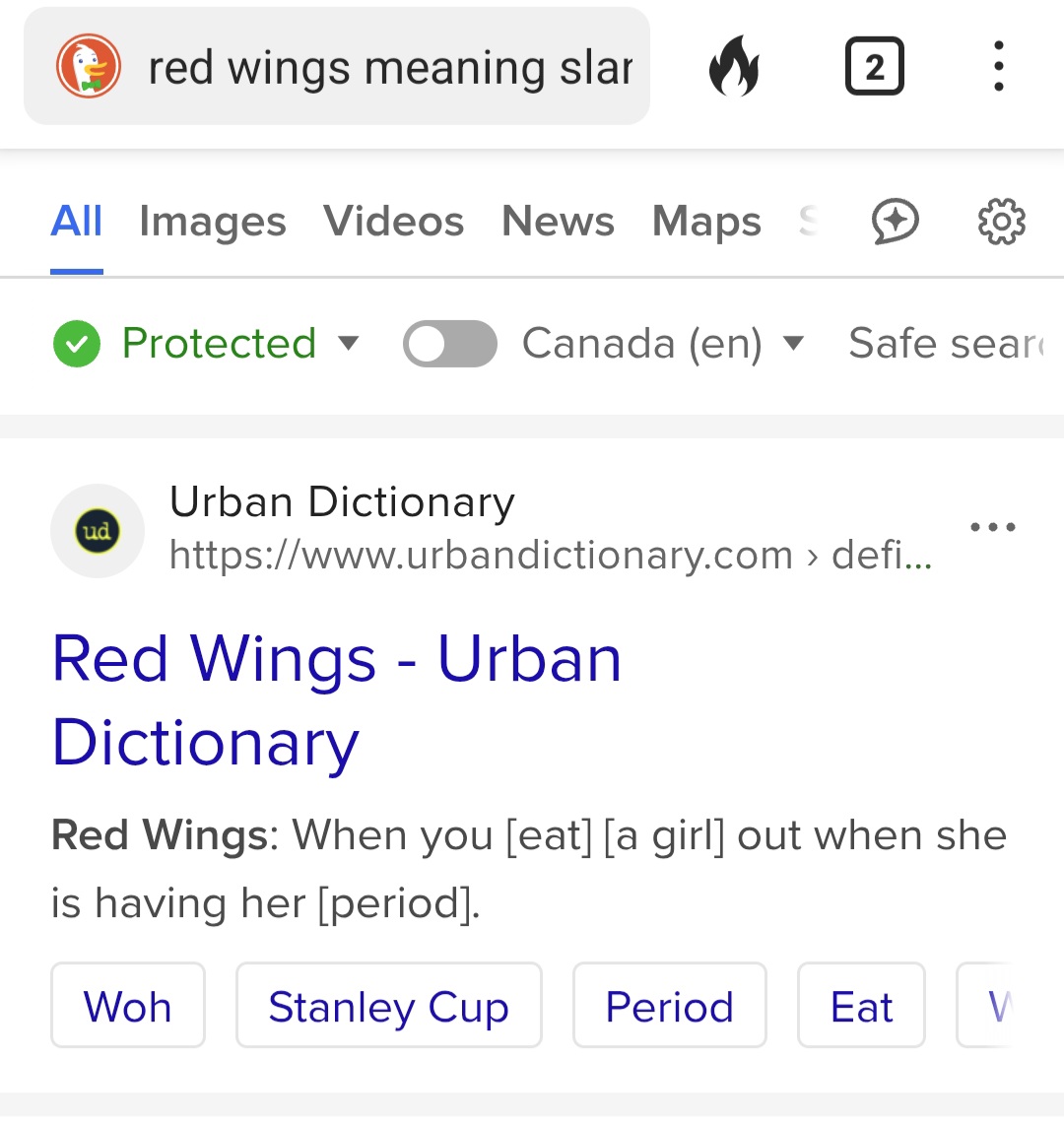Switch to the Images tab
1064x1124 pixels.
click(x=213, y=222)
